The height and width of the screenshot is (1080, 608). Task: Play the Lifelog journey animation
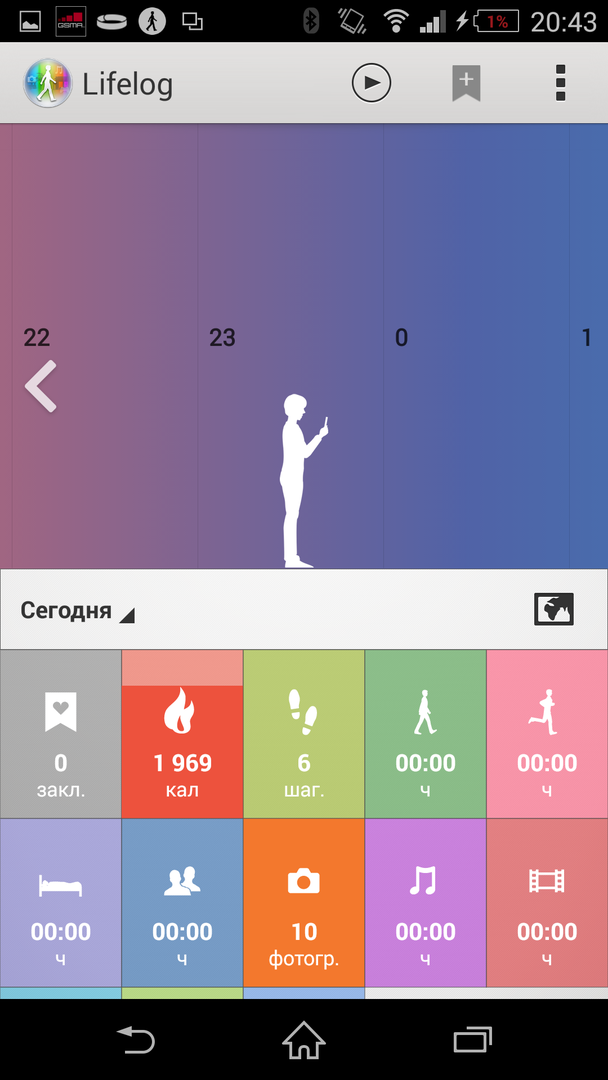[x=371, y=83]
